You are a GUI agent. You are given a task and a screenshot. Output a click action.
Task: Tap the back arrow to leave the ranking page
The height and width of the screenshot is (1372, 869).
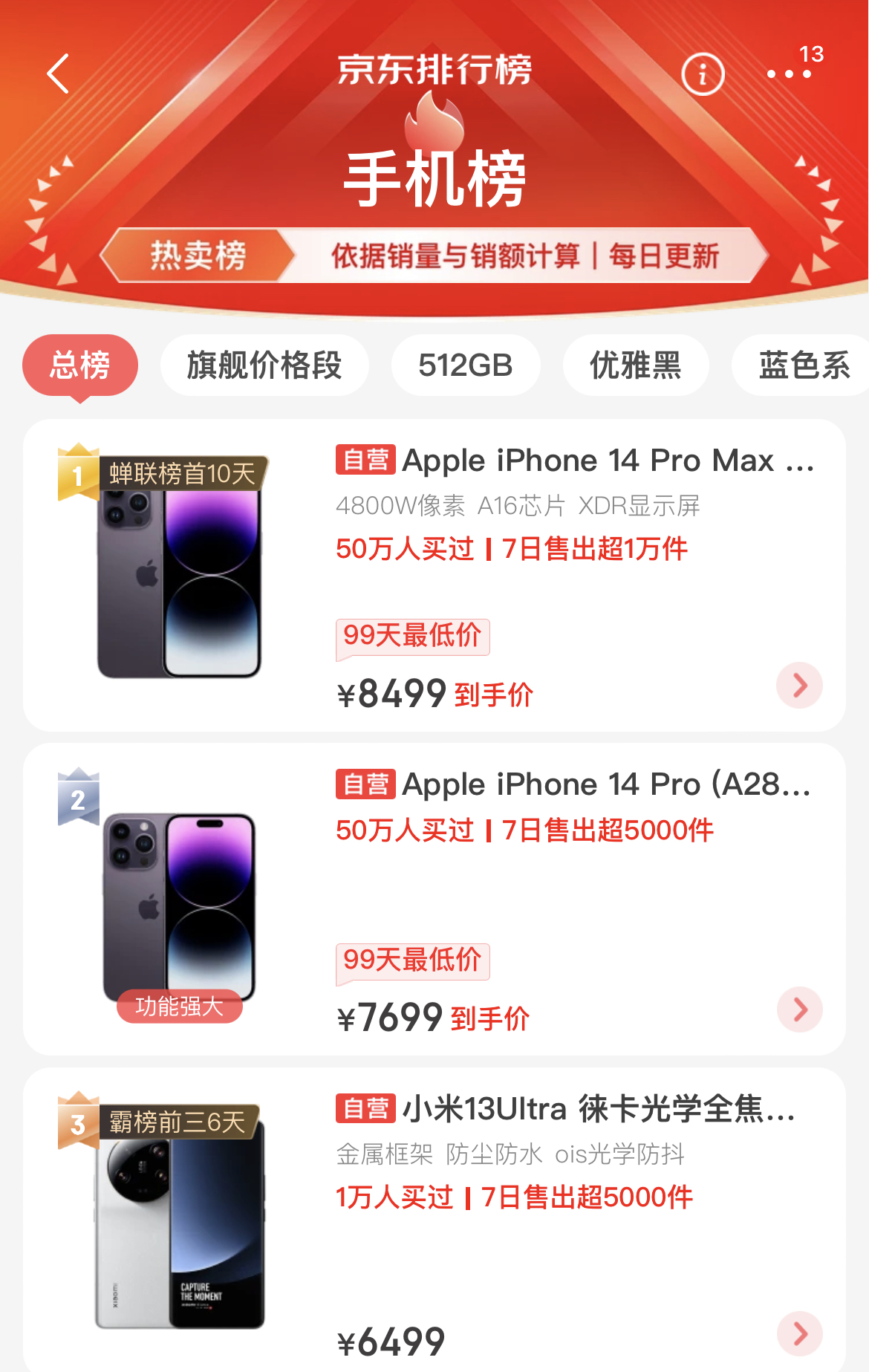click(58, 74)
